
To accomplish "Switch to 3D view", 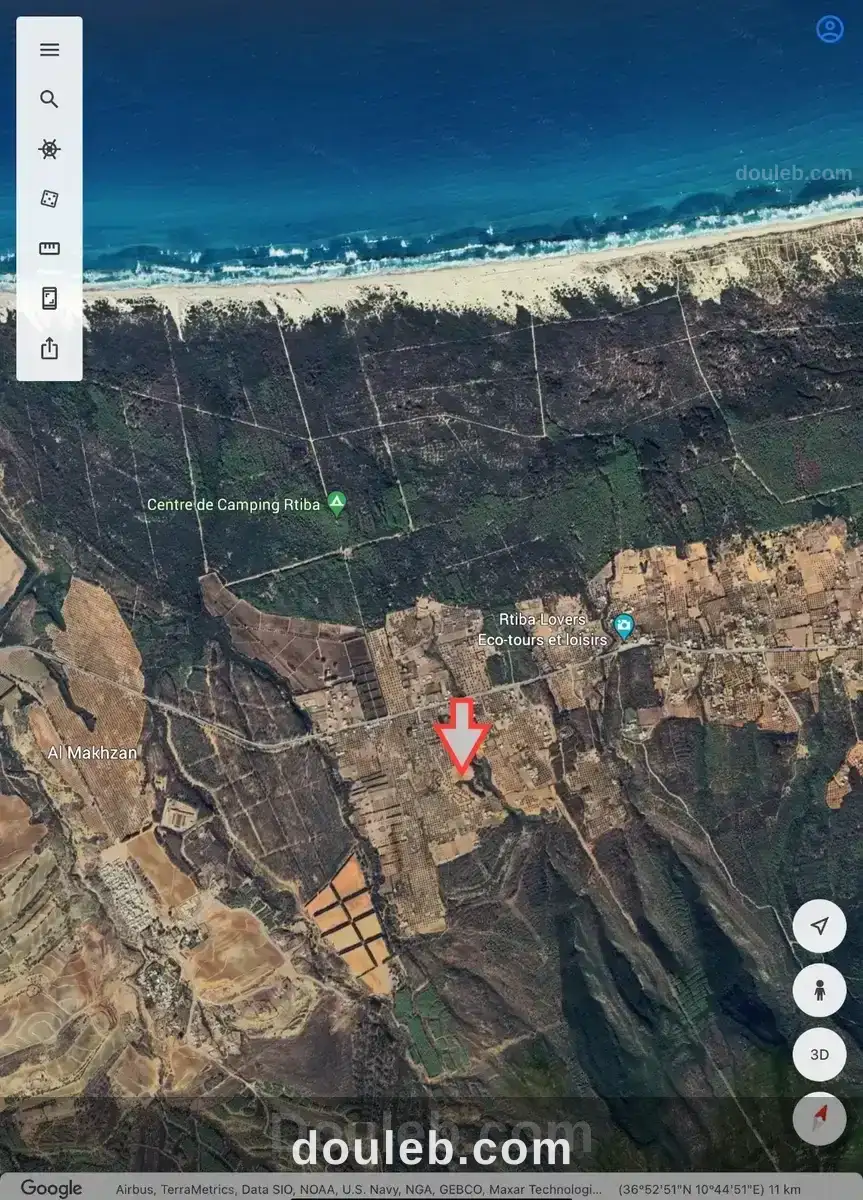I will click(x=819, y=1054).
